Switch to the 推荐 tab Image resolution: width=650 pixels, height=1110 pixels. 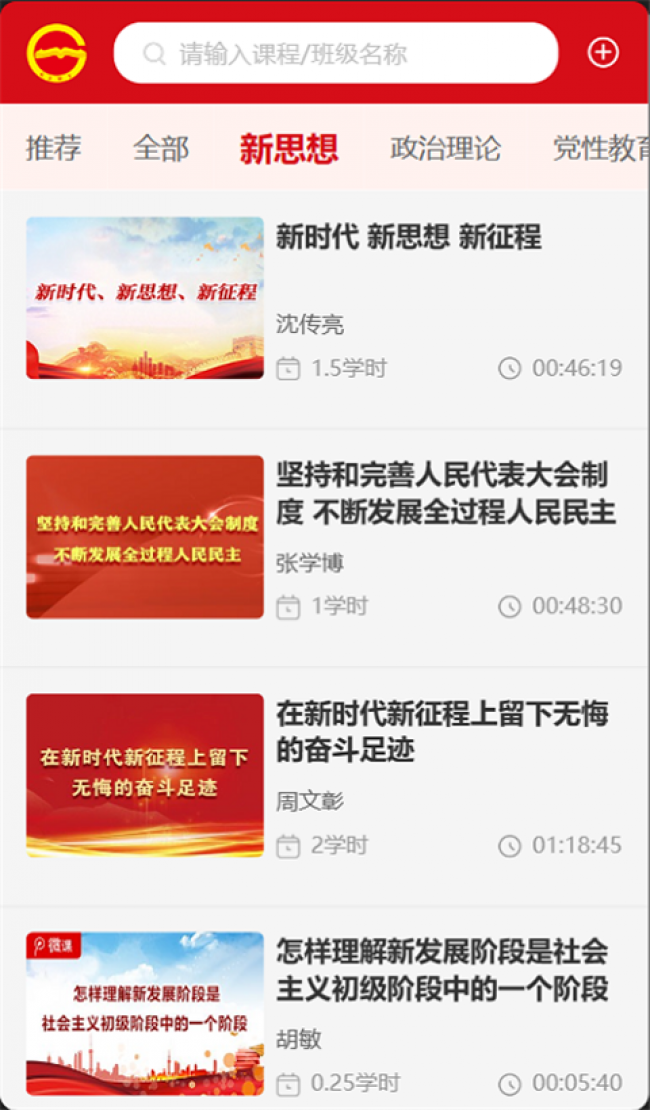pyautogui.click(x=54, y=148)
